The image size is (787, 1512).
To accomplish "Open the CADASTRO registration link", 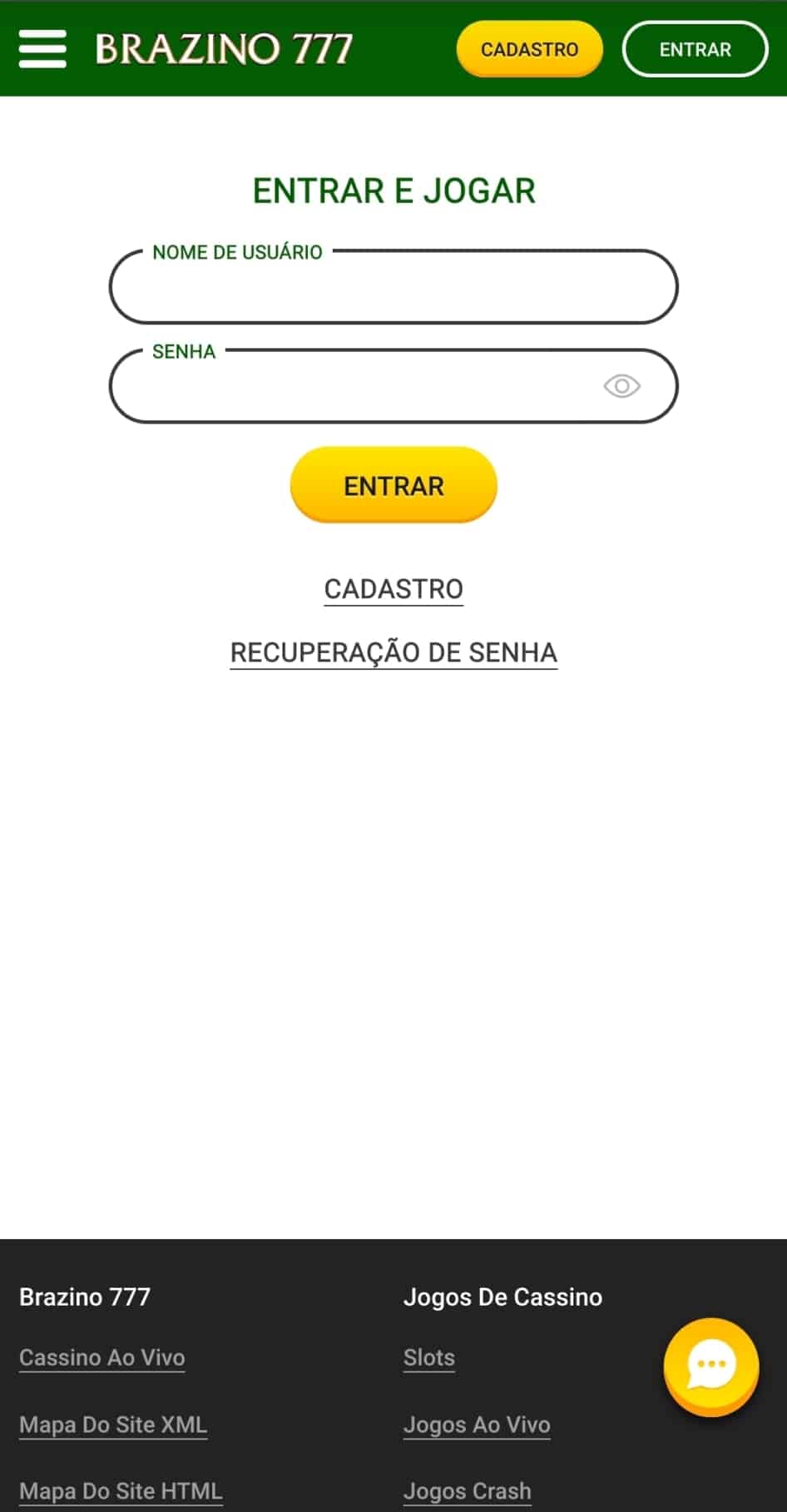I will coord(393,588).
